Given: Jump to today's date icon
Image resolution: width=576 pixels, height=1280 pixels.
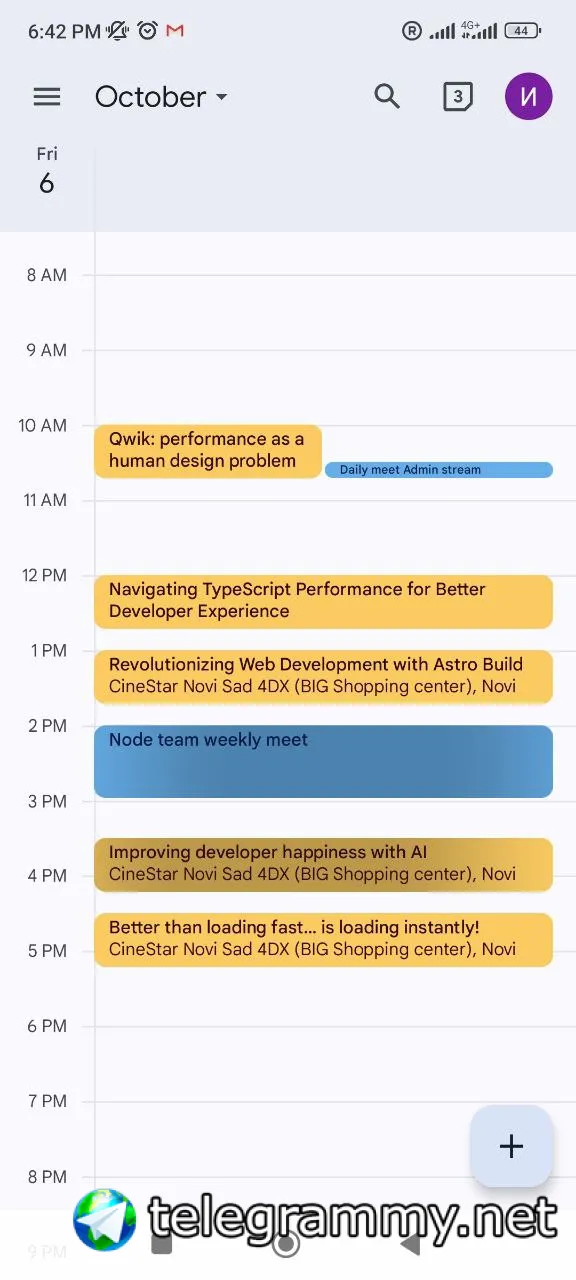Looking at the screenshot, I should click(x=457, y=97).
